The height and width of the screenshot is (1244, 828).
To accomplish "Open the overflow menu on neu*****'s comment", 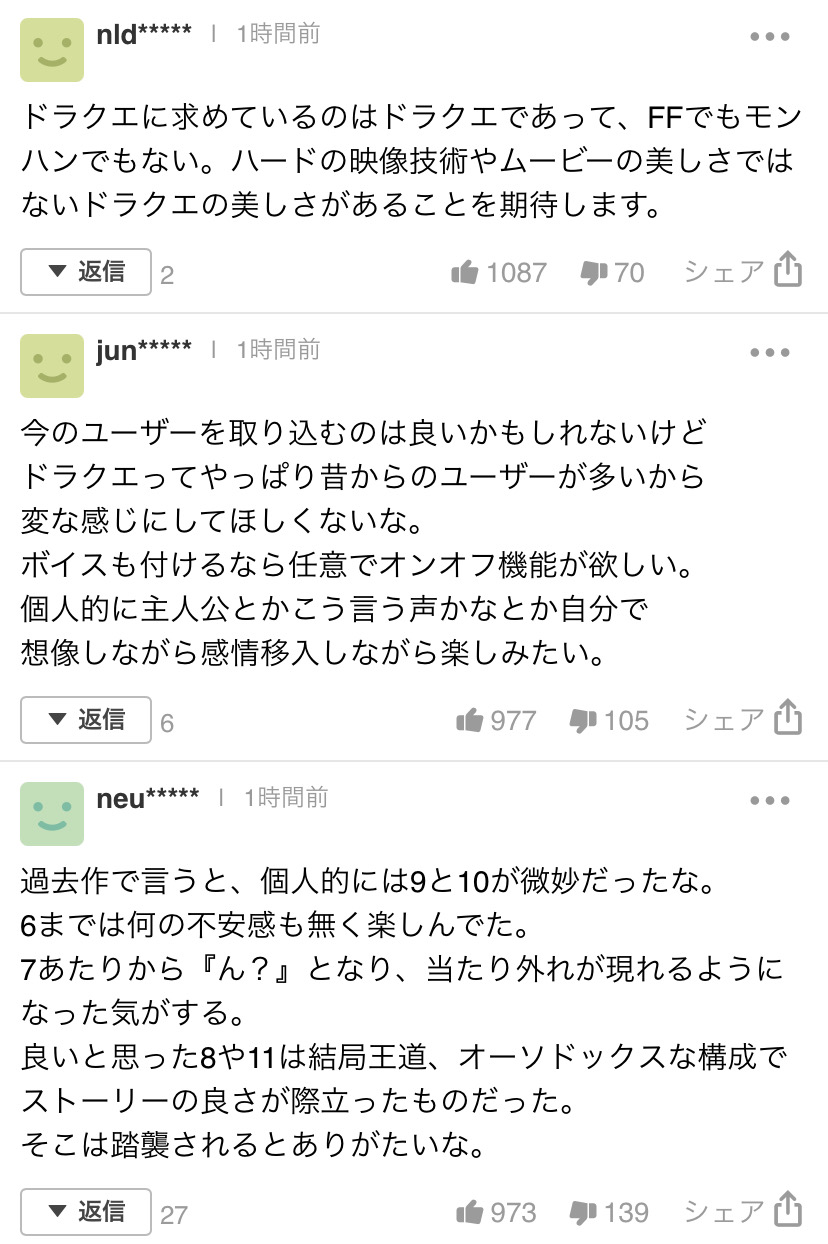I will click(x=770, y=801).
